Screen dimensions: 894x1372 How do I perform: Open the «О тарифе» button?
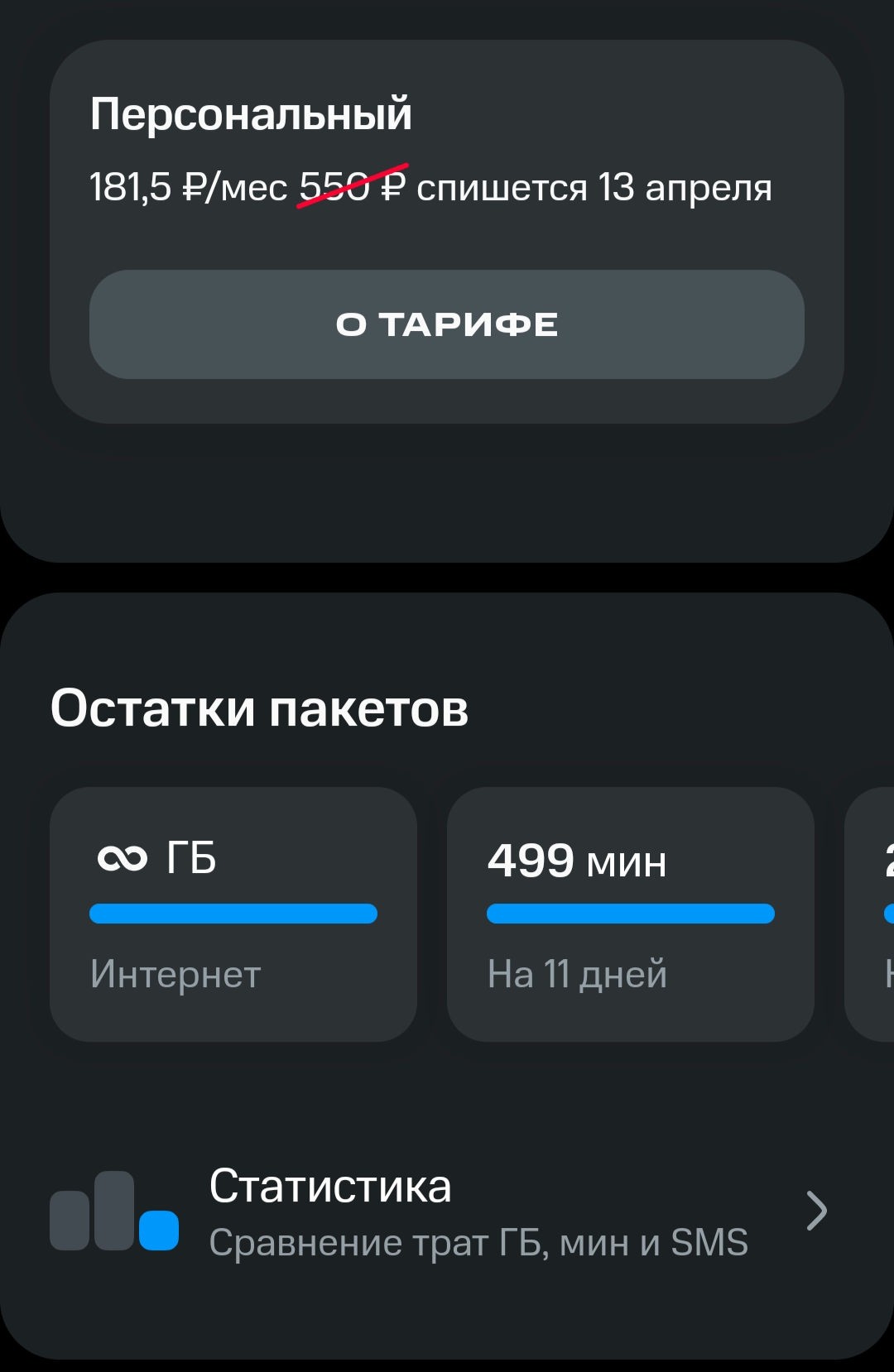447,324
